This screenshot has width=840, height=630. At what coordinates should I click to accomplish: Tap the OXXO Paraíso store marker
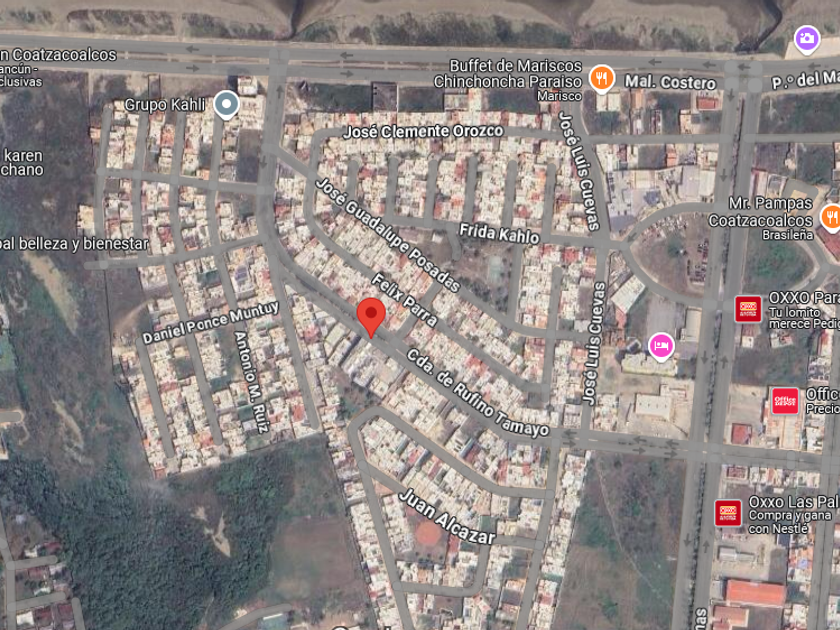[748, 309]
